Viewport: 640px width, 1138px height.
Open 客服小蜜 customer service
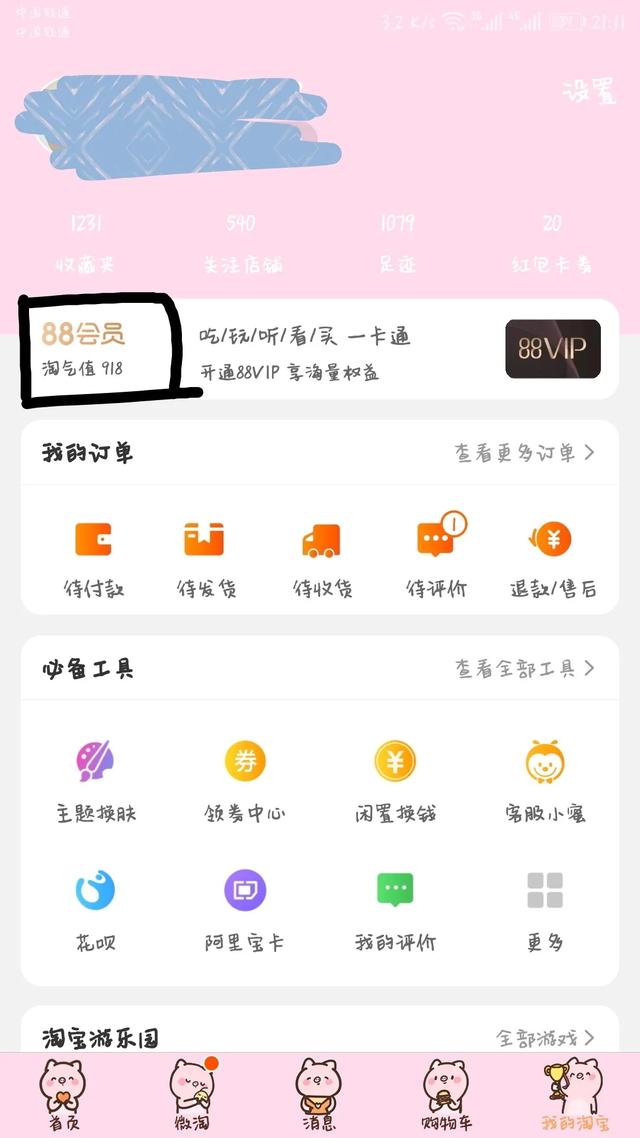(x=545, y=782)
